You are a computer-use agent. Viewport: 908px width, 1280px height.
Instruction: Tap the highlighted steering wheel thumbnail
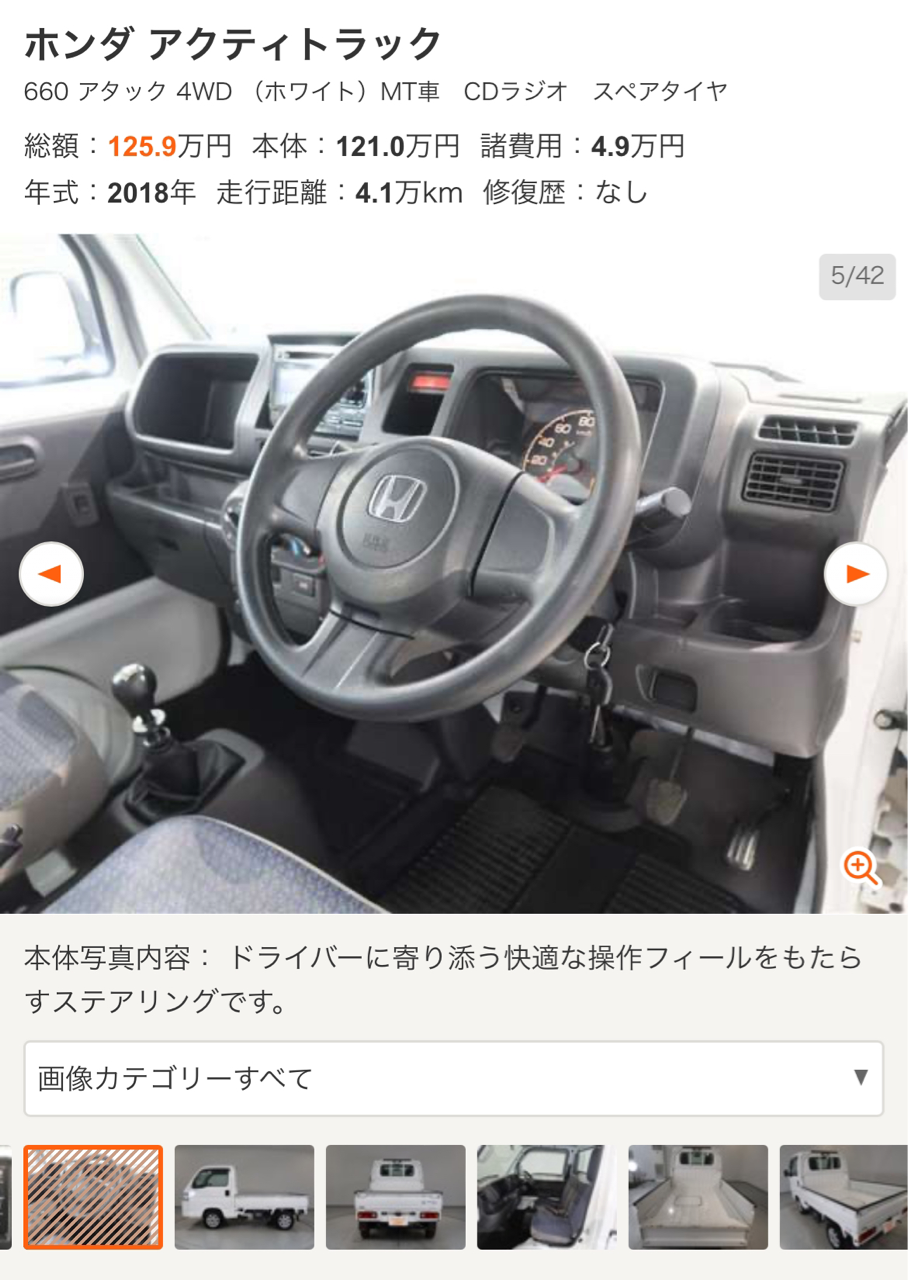pyautogui.click(x=93, y=1197)
